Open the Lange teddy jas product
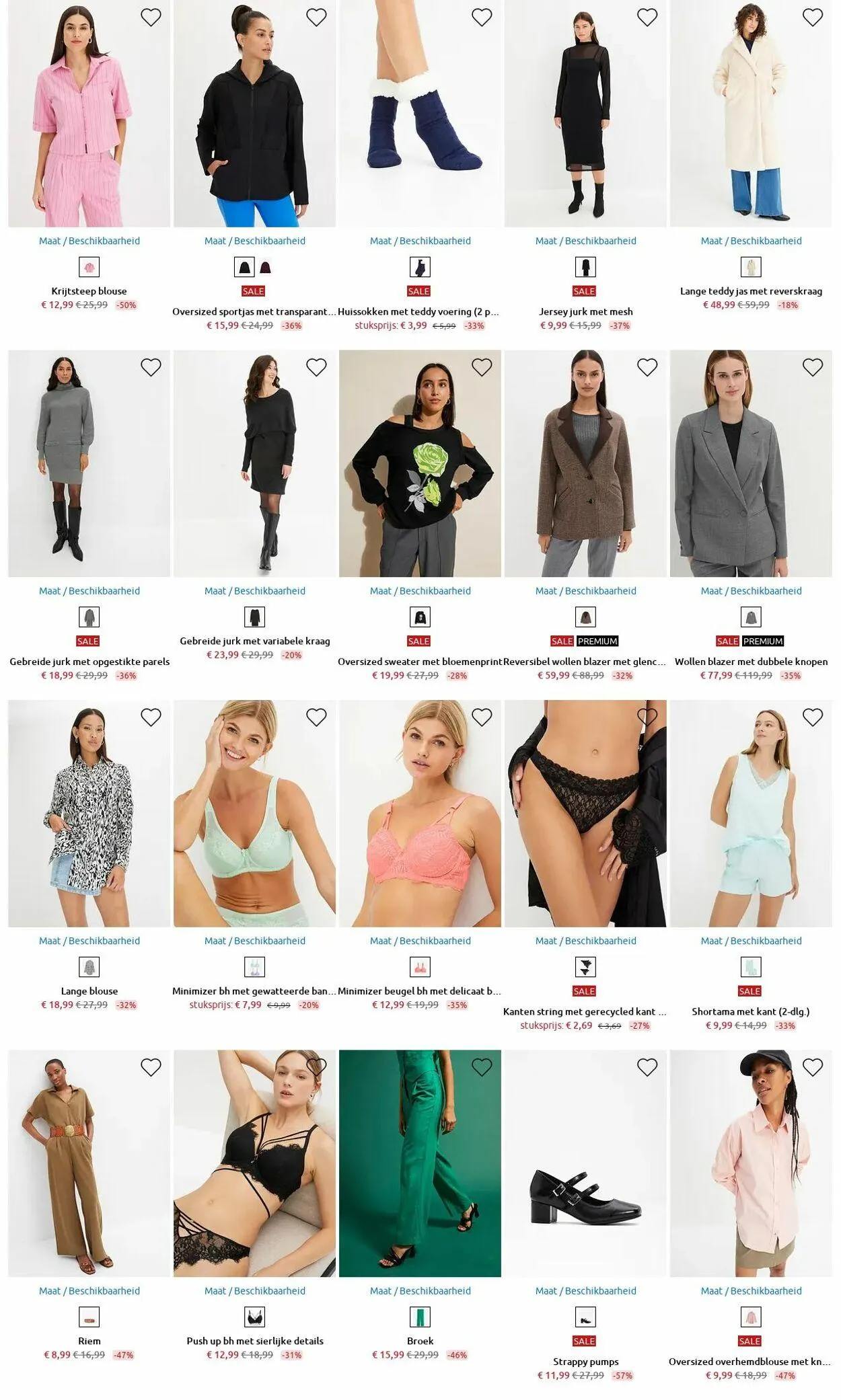The image size is (841, 1400). click(751, 114)
